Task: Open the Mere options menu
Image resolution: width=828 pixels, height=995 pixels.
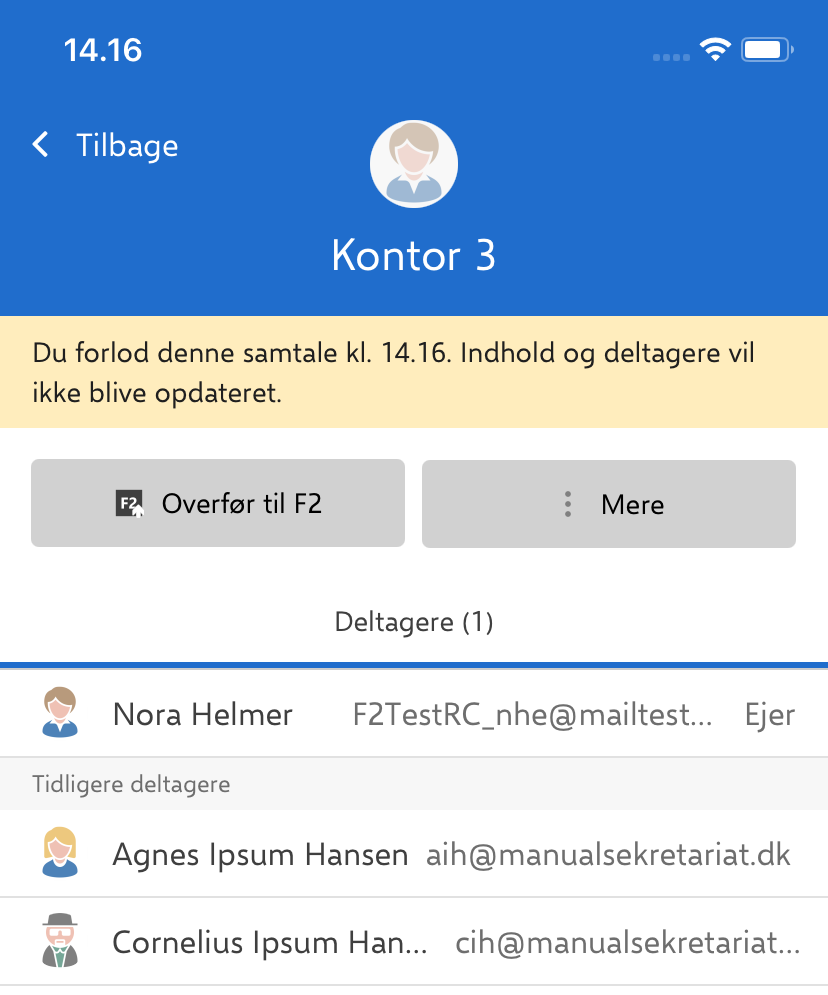Action: point(608,504)
